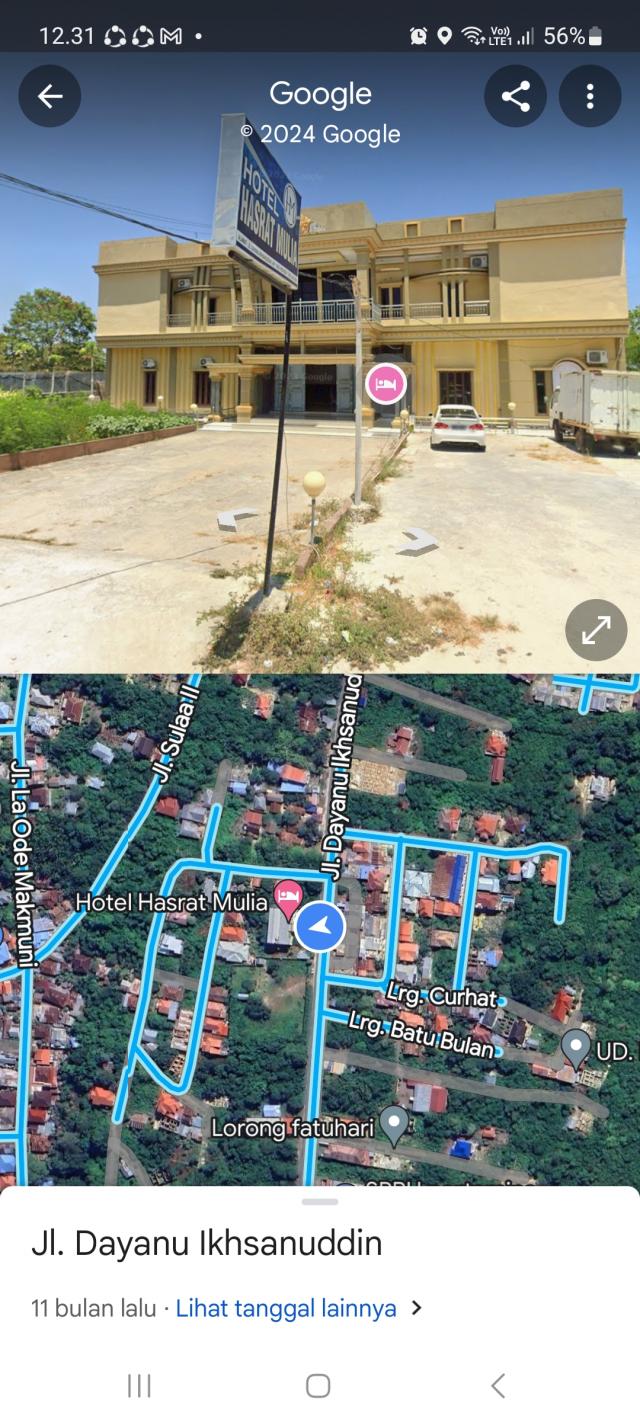Share this Street View location

pos(515,96)
